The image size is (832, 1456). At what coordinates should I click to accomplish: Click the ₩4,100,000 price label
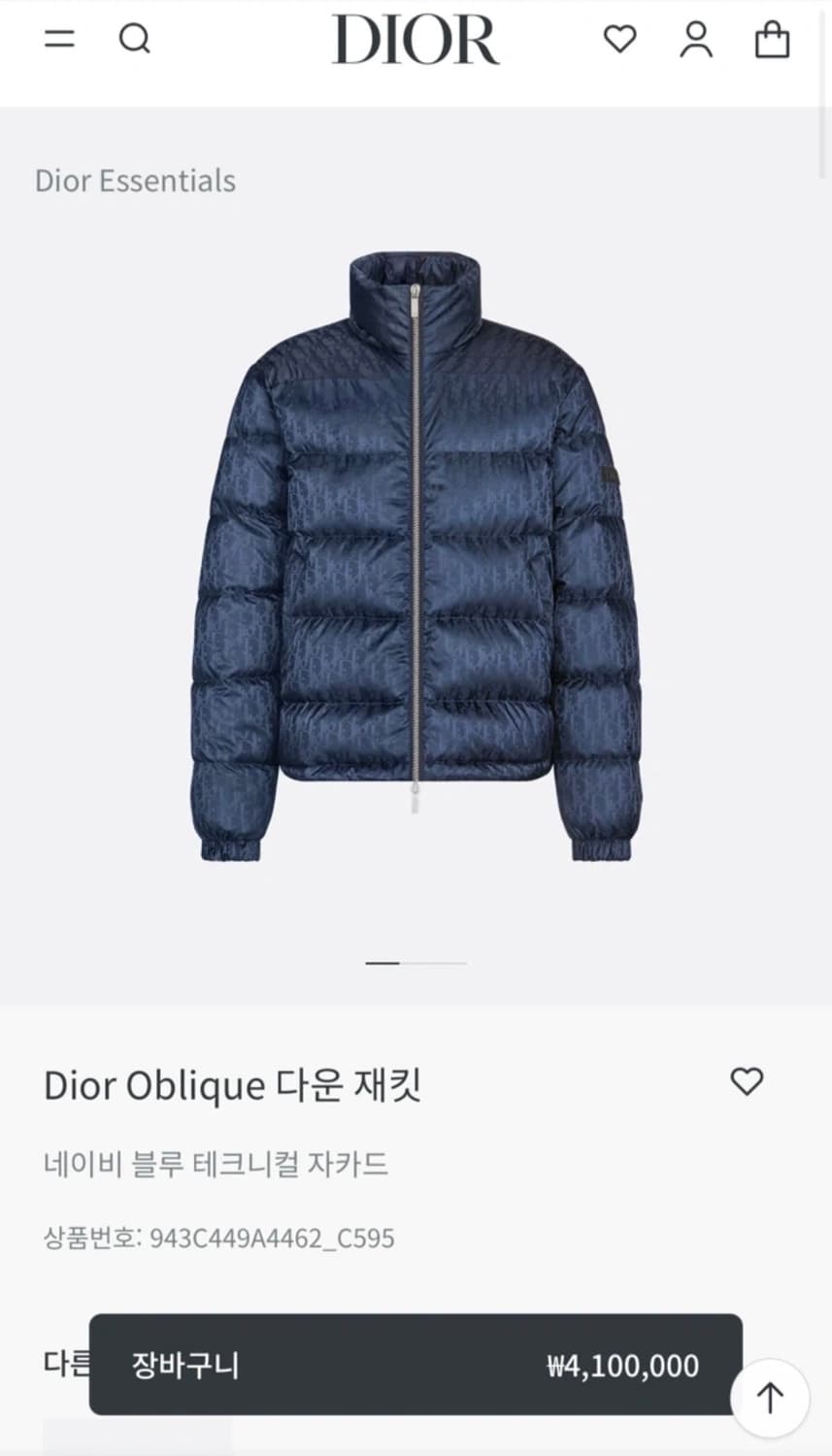[625, 1364]
